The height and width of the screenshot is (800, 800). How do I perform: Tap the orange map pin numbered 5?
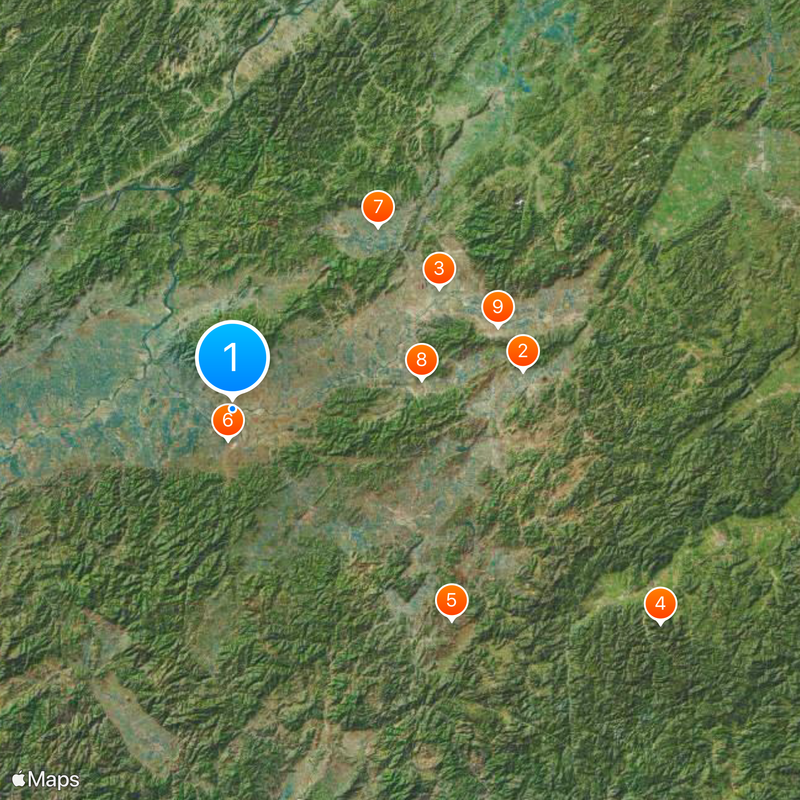click(452, 601)
